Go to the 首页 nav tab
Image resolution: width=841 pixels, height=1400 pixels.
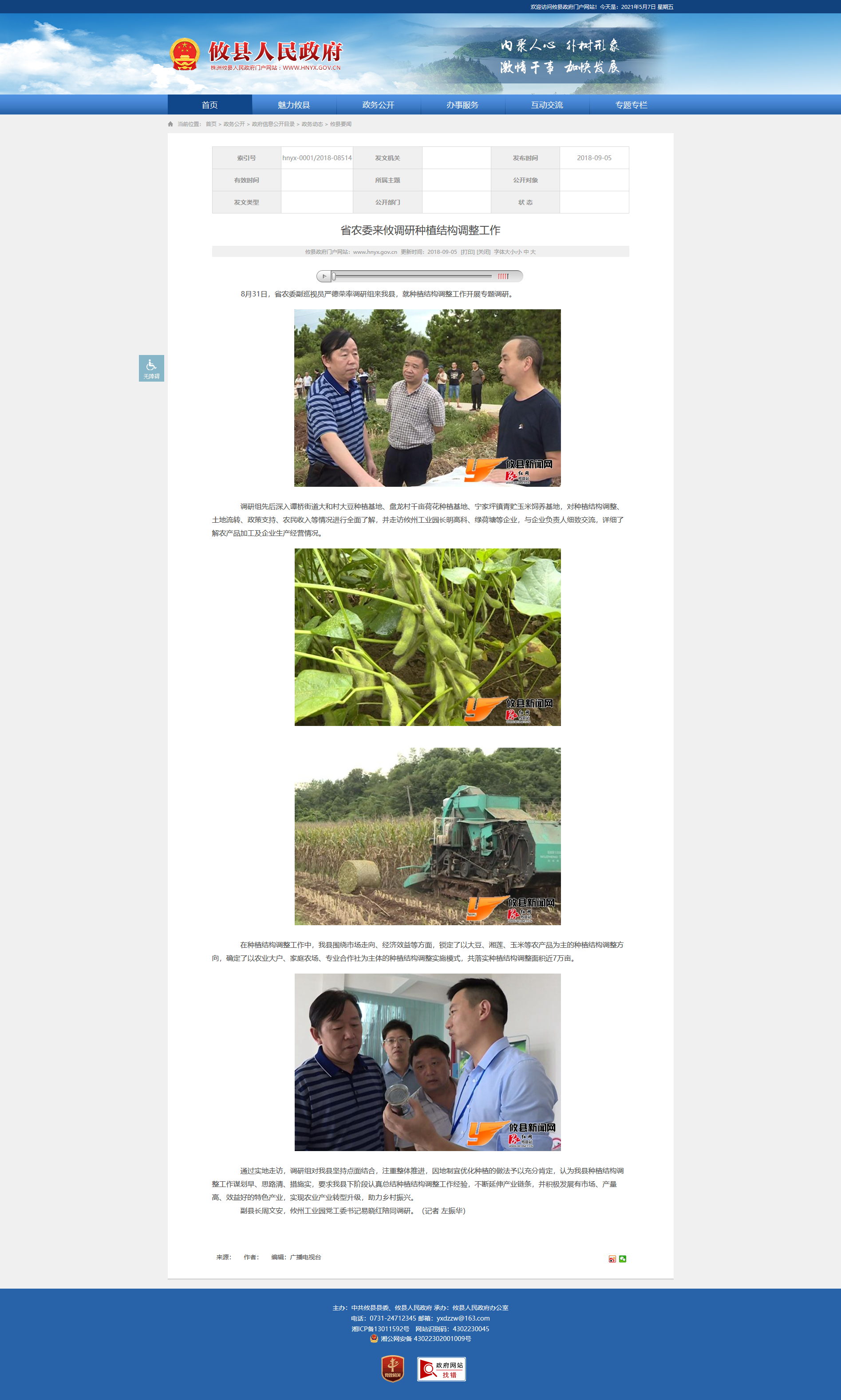[209, 105]
